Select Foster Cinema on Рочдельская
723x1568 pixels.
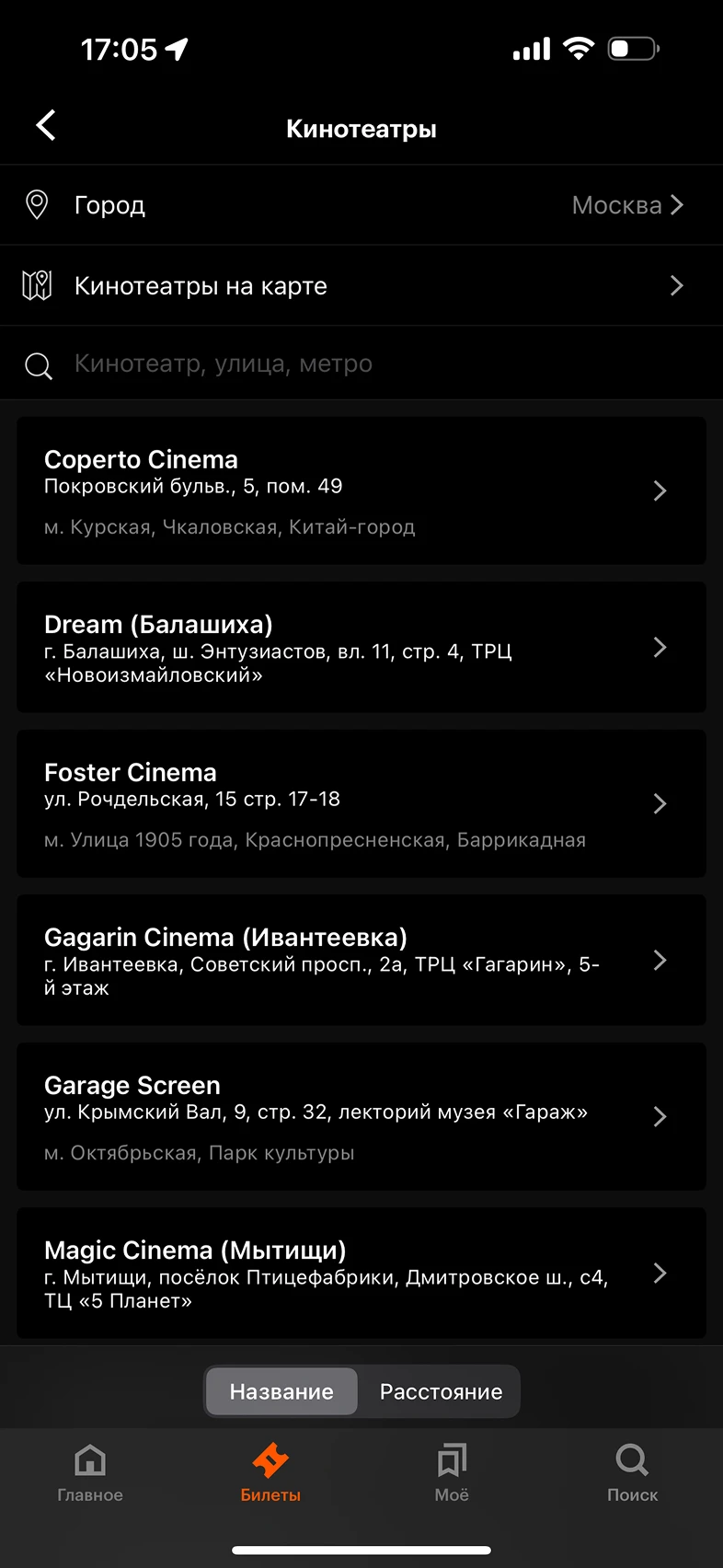[361, 803]
